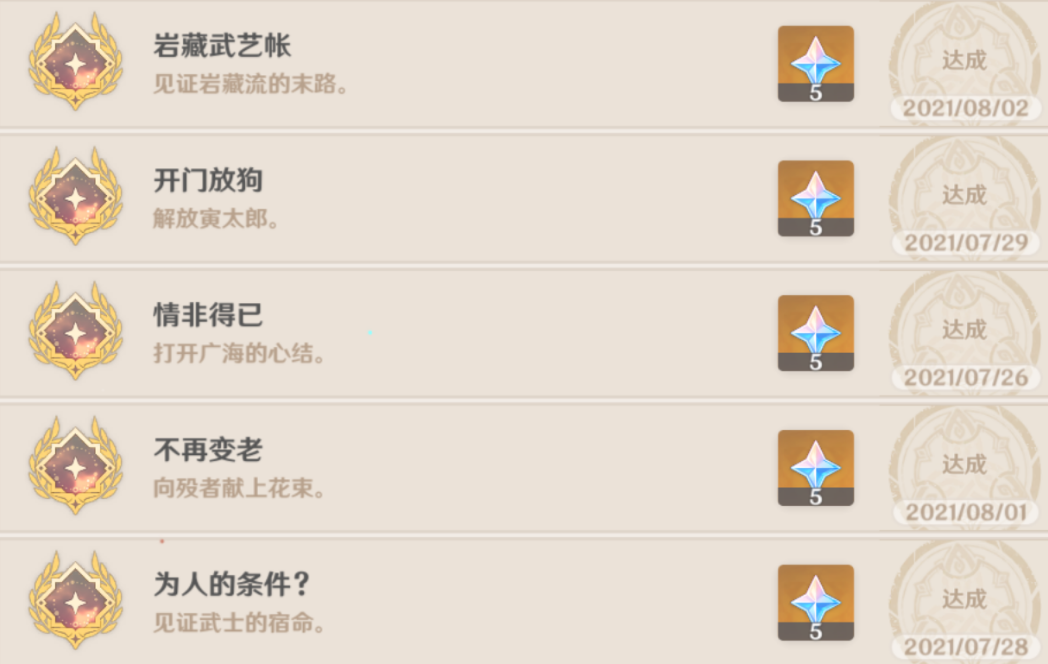Open the primogem reward details for 情非得已
The image size is (1048, 664).
pyautogui.click(x=815, y=333)
